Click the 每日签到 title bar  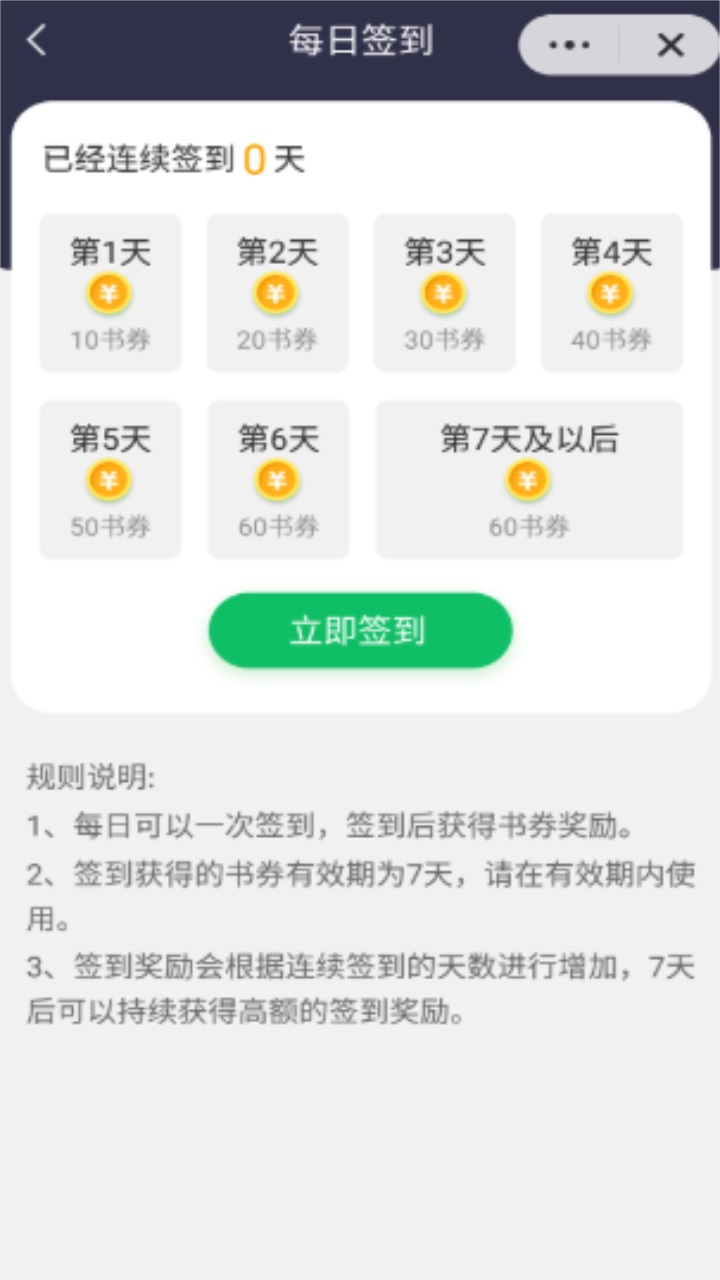(x=359, y=43)
